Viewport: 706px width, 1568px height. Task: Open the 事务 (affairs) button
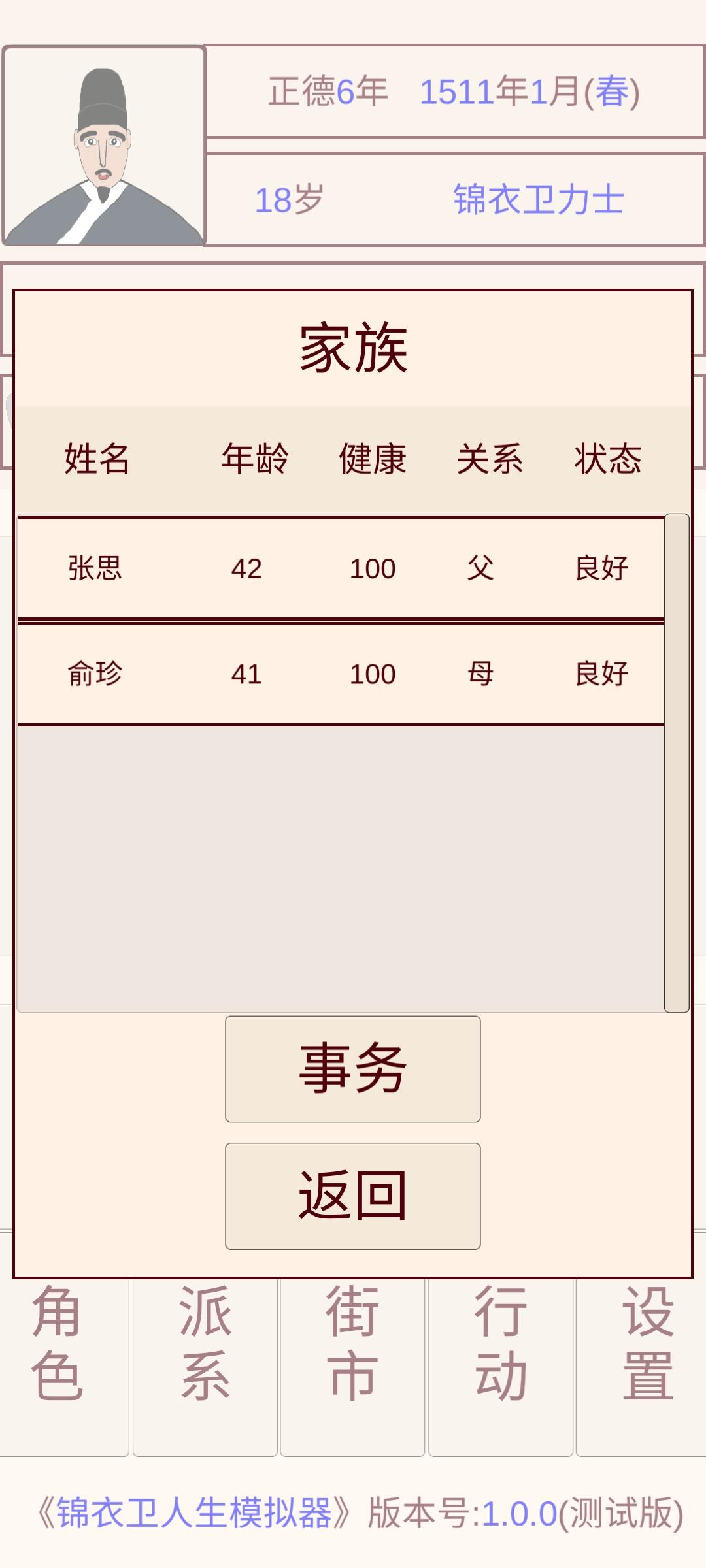353,1069
